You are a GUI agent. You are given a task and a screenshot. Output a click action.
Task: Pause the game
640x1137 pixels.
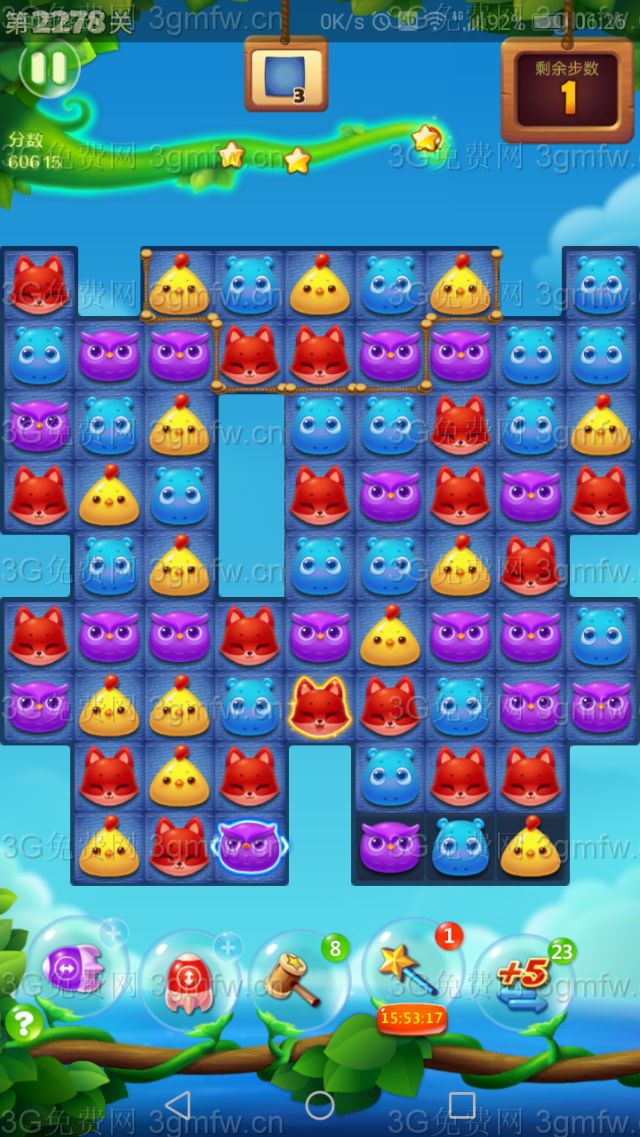tap(48, 68)
